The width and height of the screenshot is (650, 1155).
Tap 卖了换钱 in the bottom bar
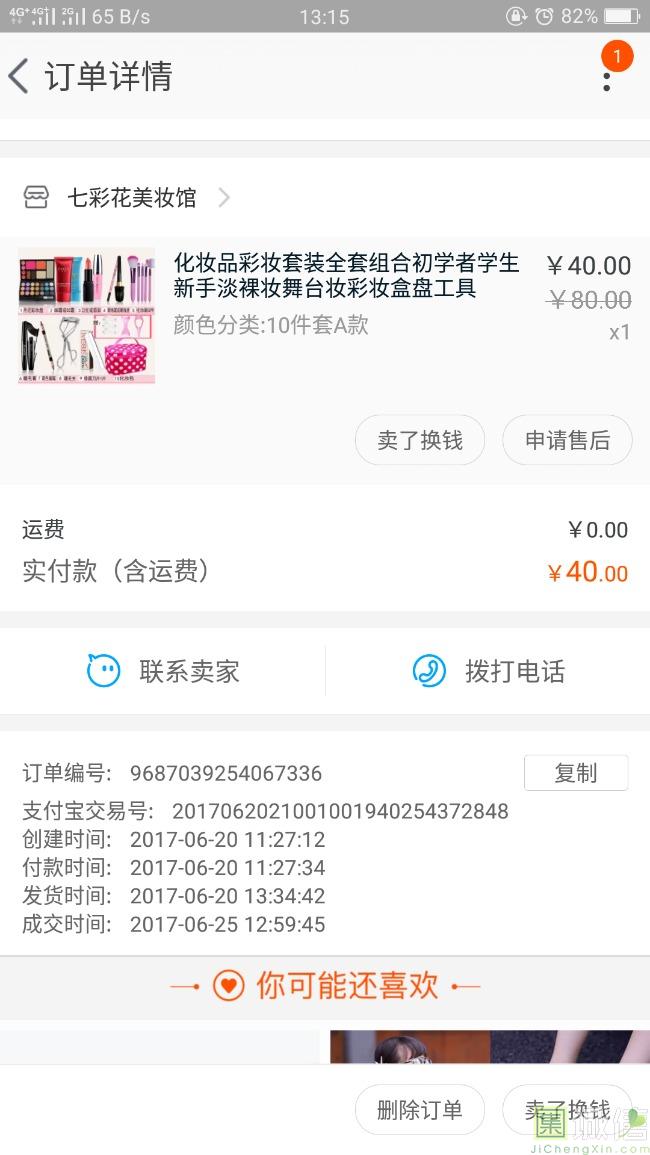click(566, 1110)
